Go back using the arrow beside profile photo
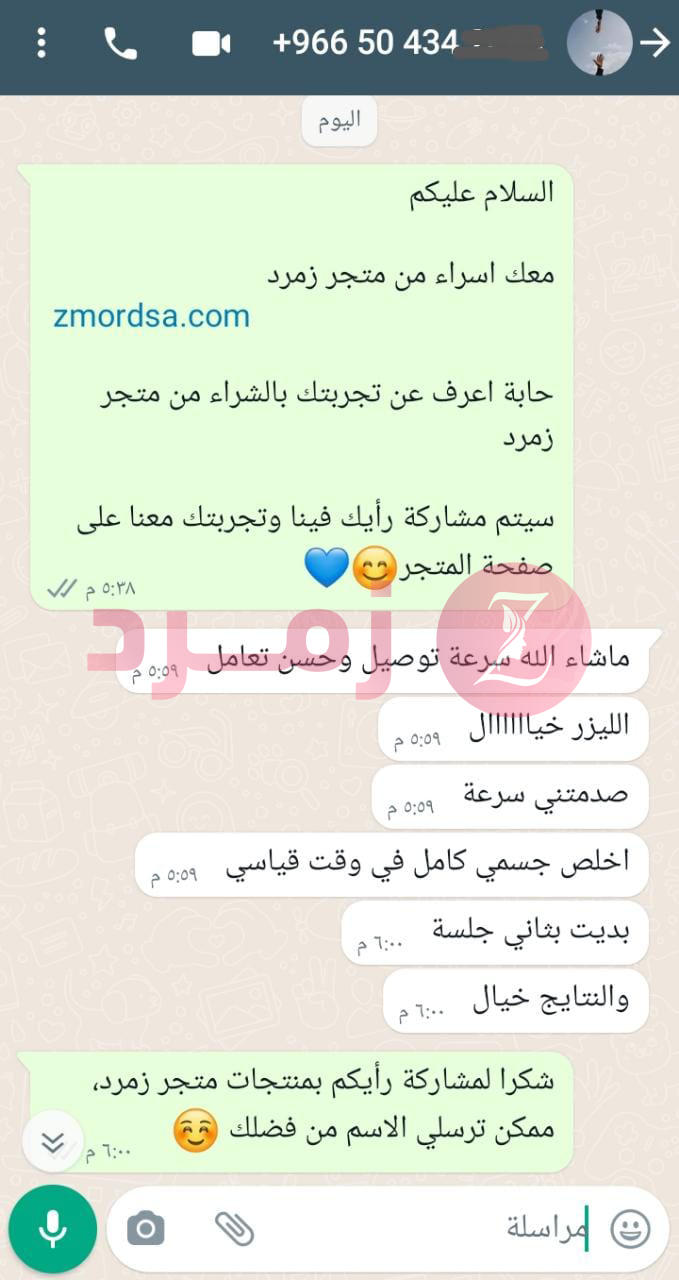 (x=655, y=43)
